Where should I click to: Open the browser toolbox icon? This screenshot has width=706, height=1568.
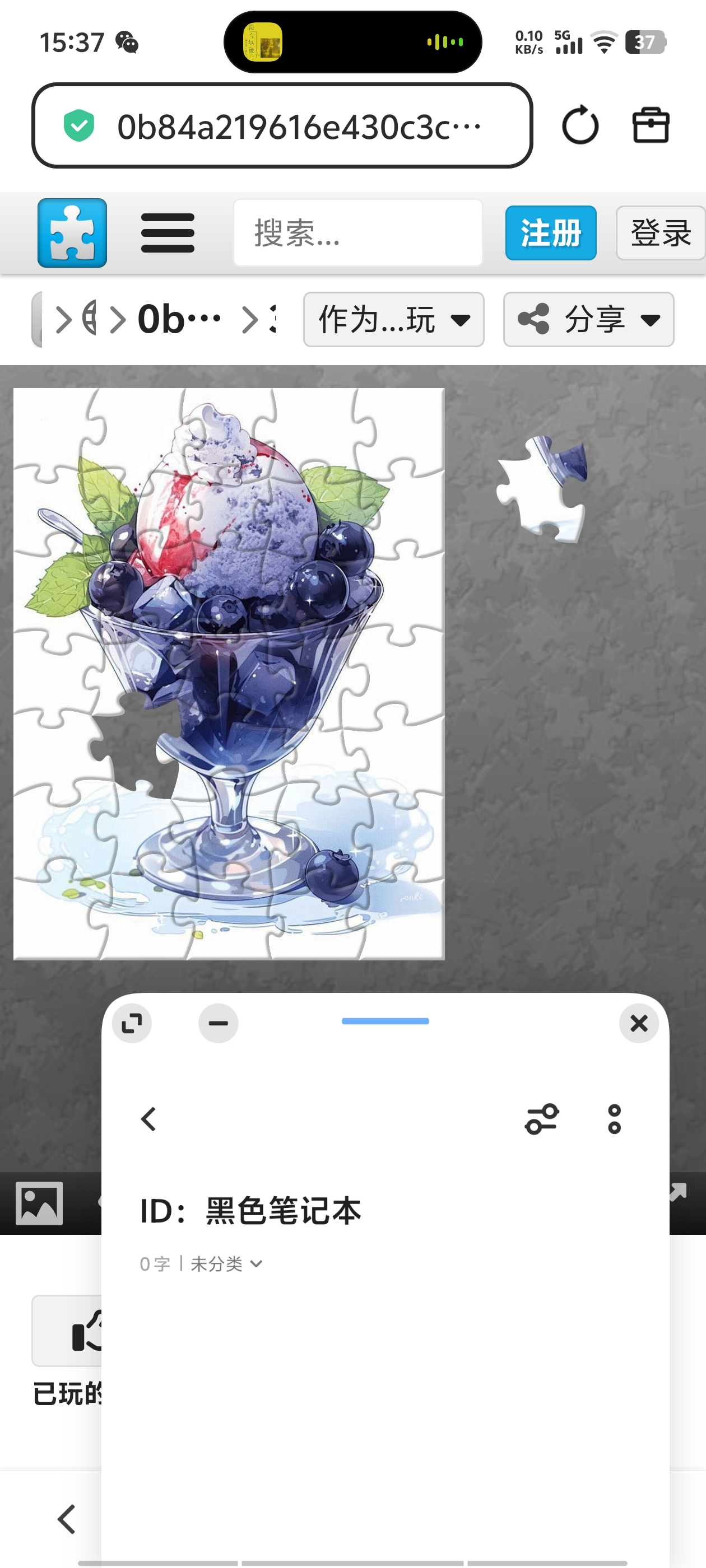point(651,125)
